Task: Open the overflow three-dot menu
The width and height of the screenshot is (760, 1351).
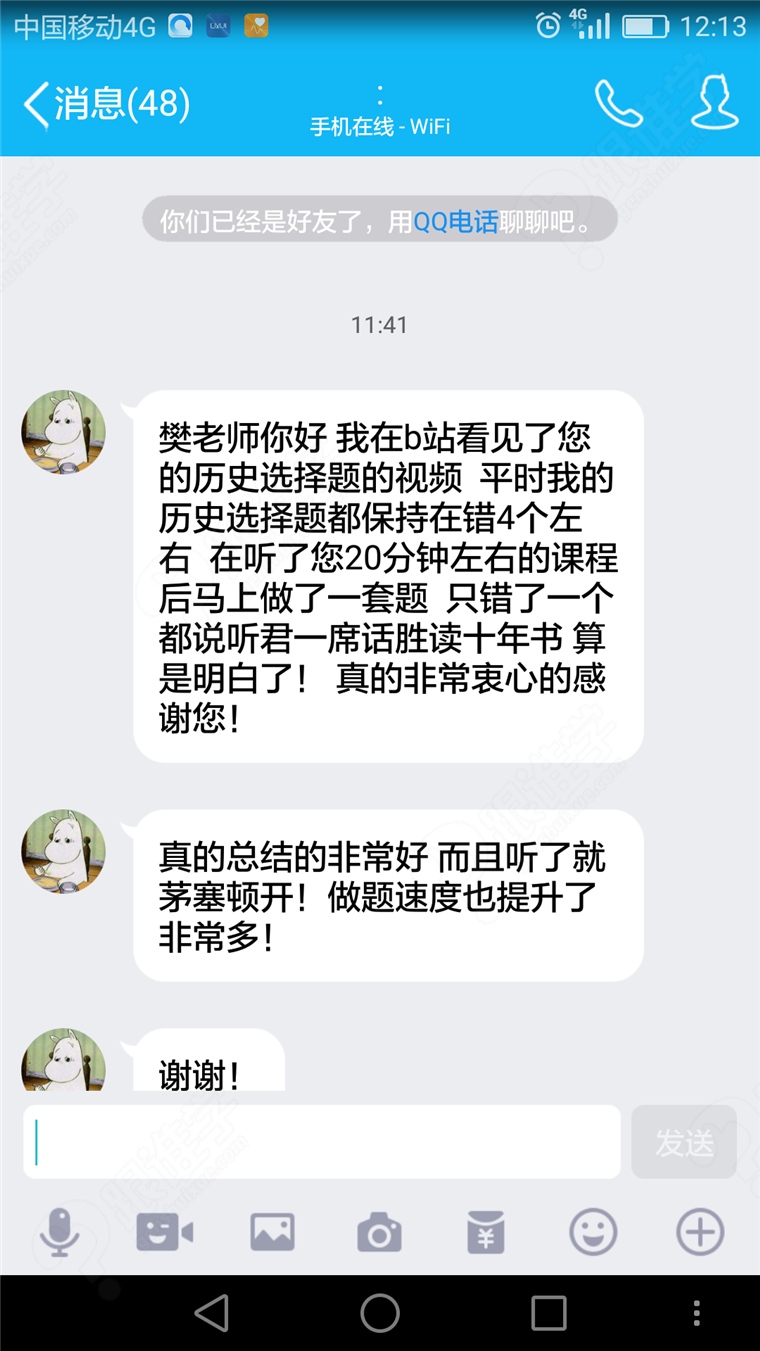Action: pos(697,1313)
